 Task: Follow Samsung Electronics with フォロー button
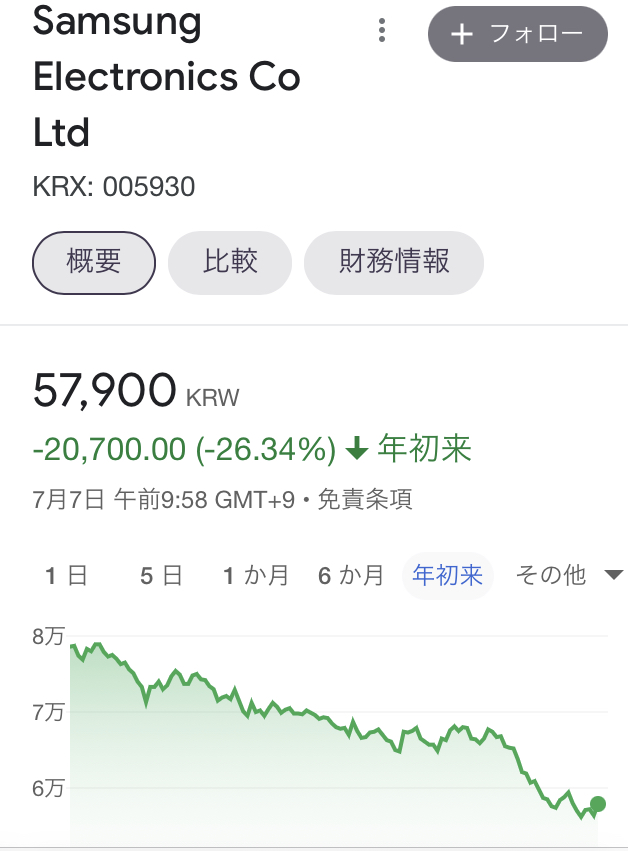click(x=517, y=34)
